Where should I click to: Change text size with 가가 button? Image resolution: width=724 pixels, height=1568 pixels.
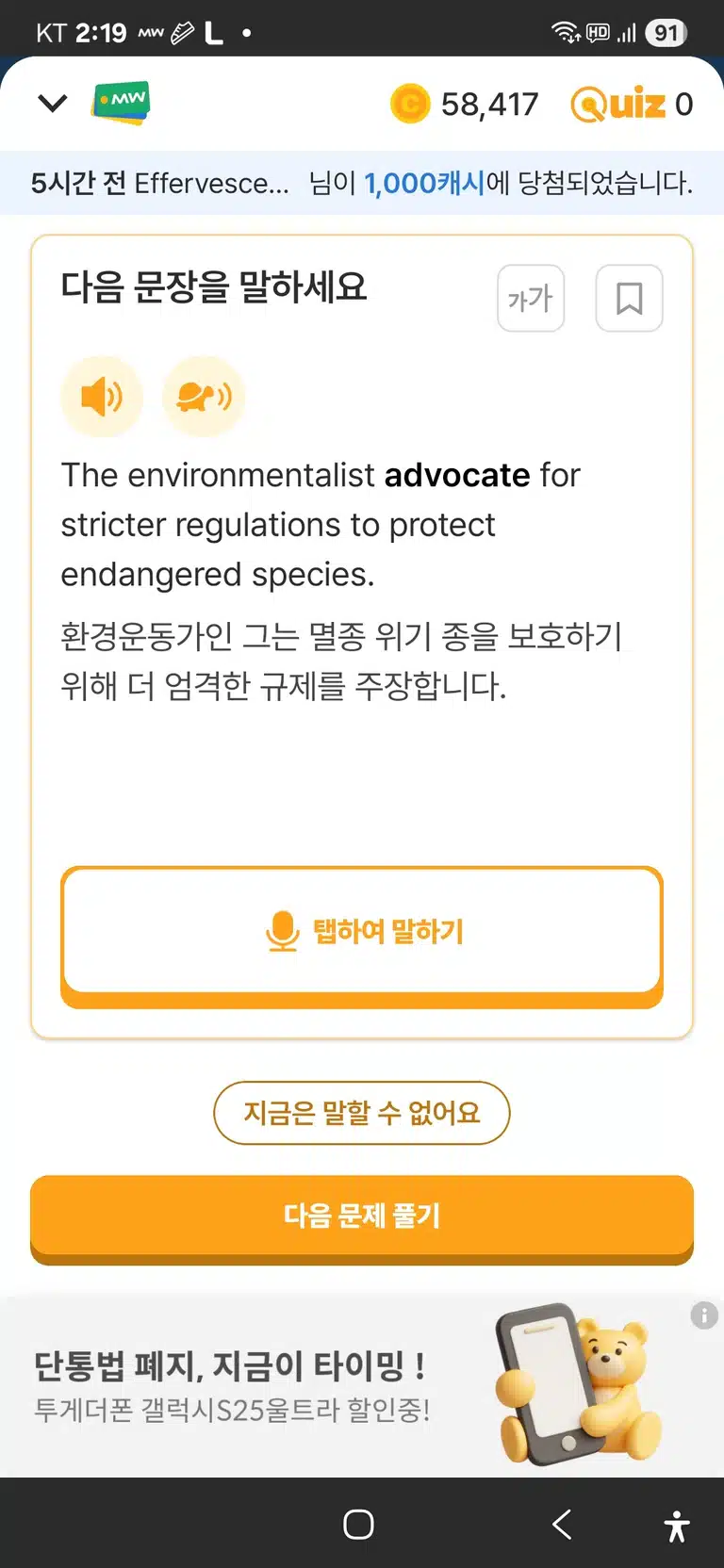point(531,299)
